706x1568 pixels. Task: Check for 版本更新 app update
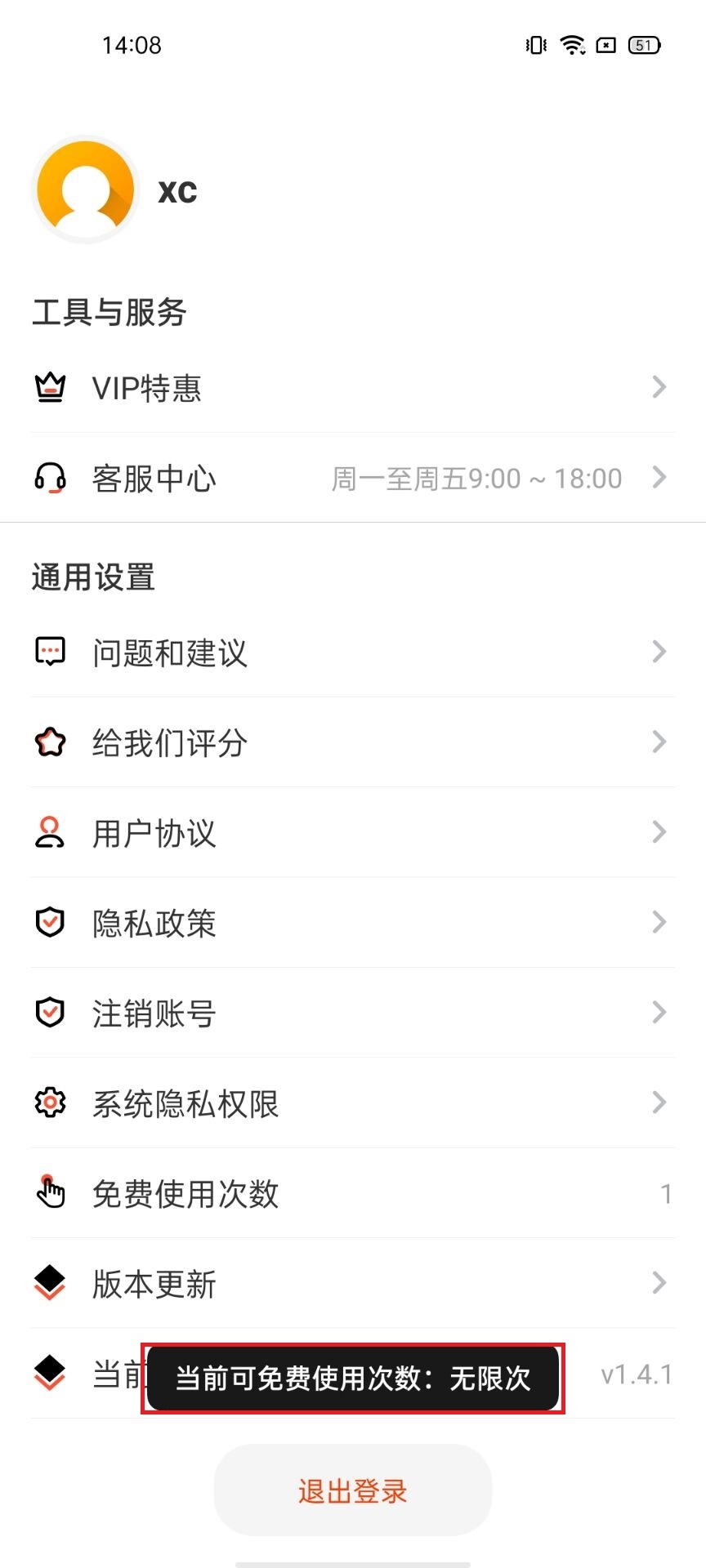[351, 1284]
